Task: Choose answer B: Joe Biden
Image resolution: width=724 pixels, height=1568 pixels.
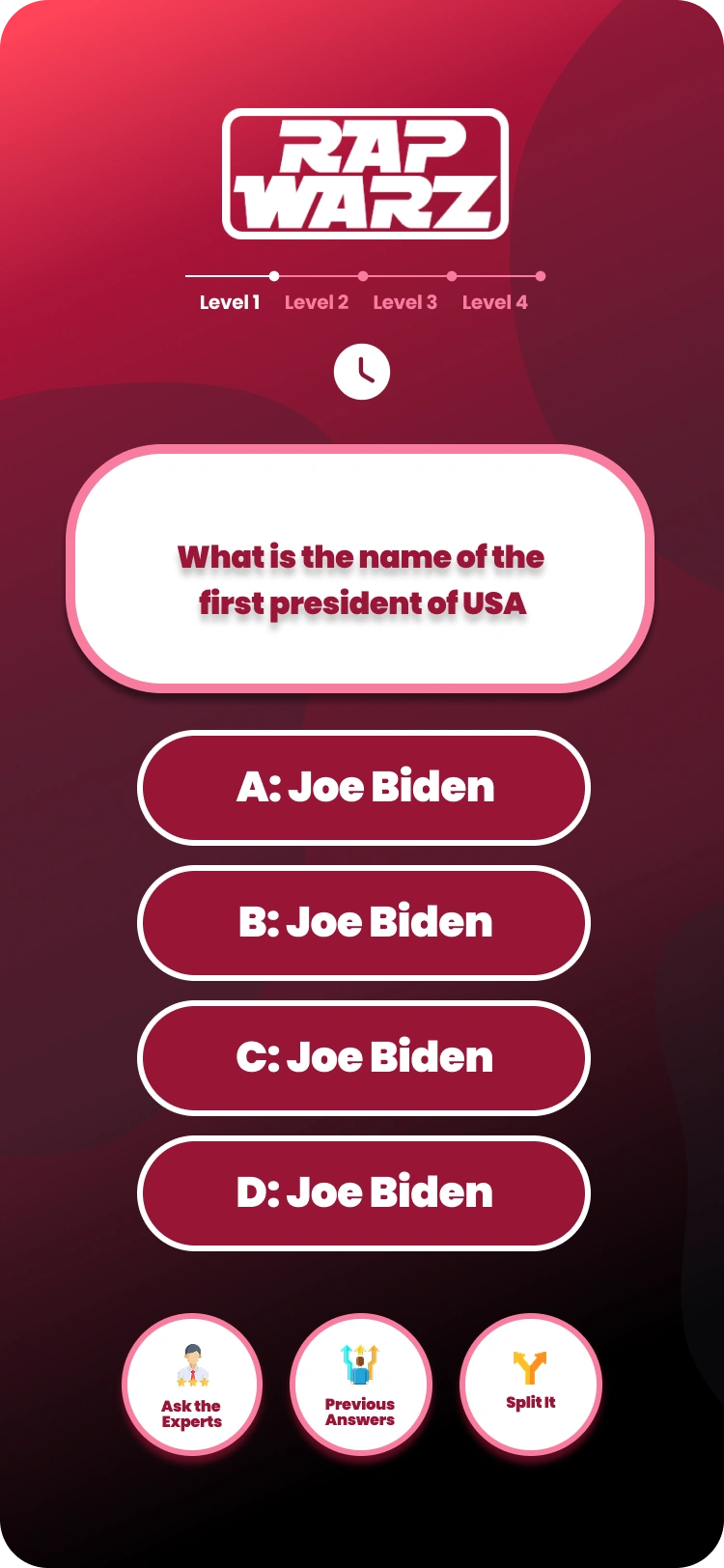Action: click(364, 923)
